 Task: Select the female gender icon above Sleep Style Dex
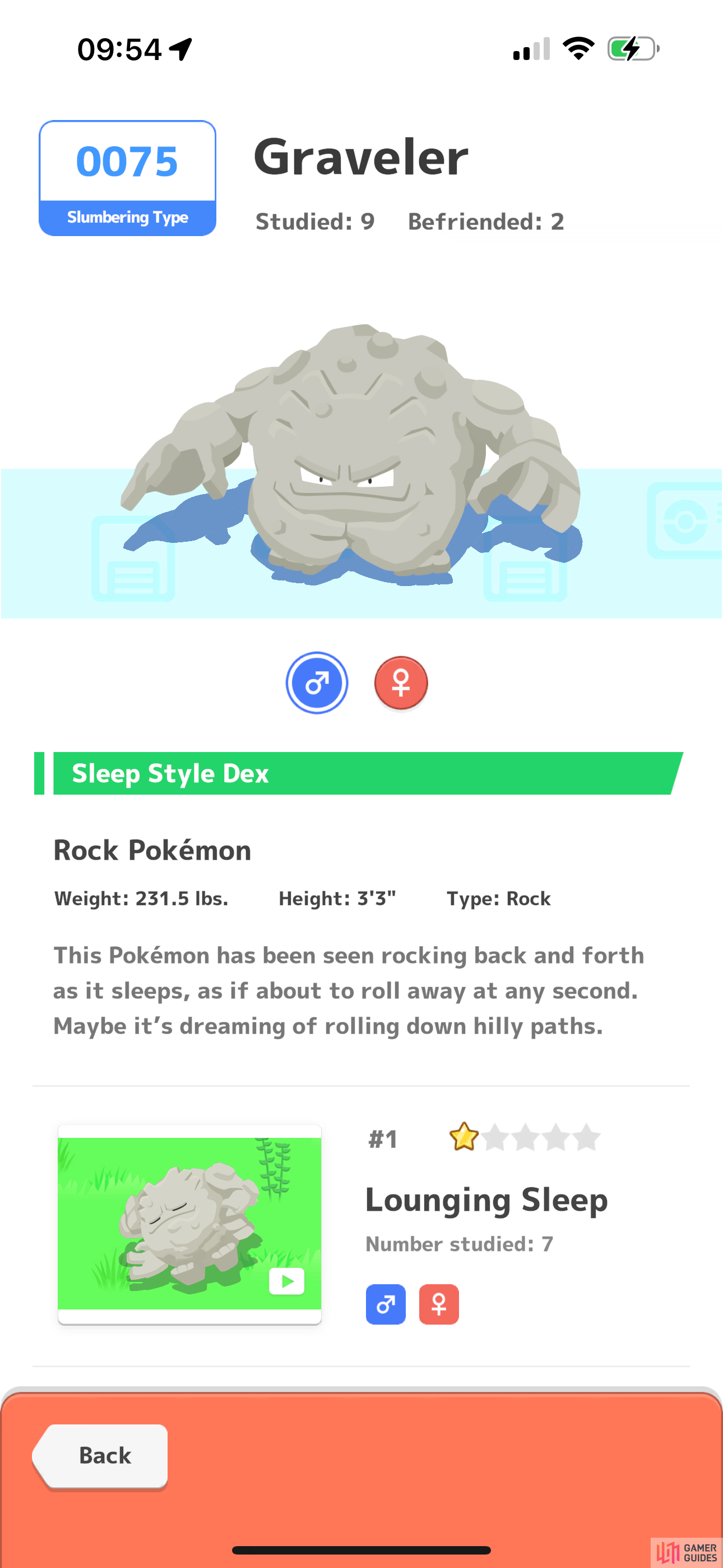coord(400,682)
